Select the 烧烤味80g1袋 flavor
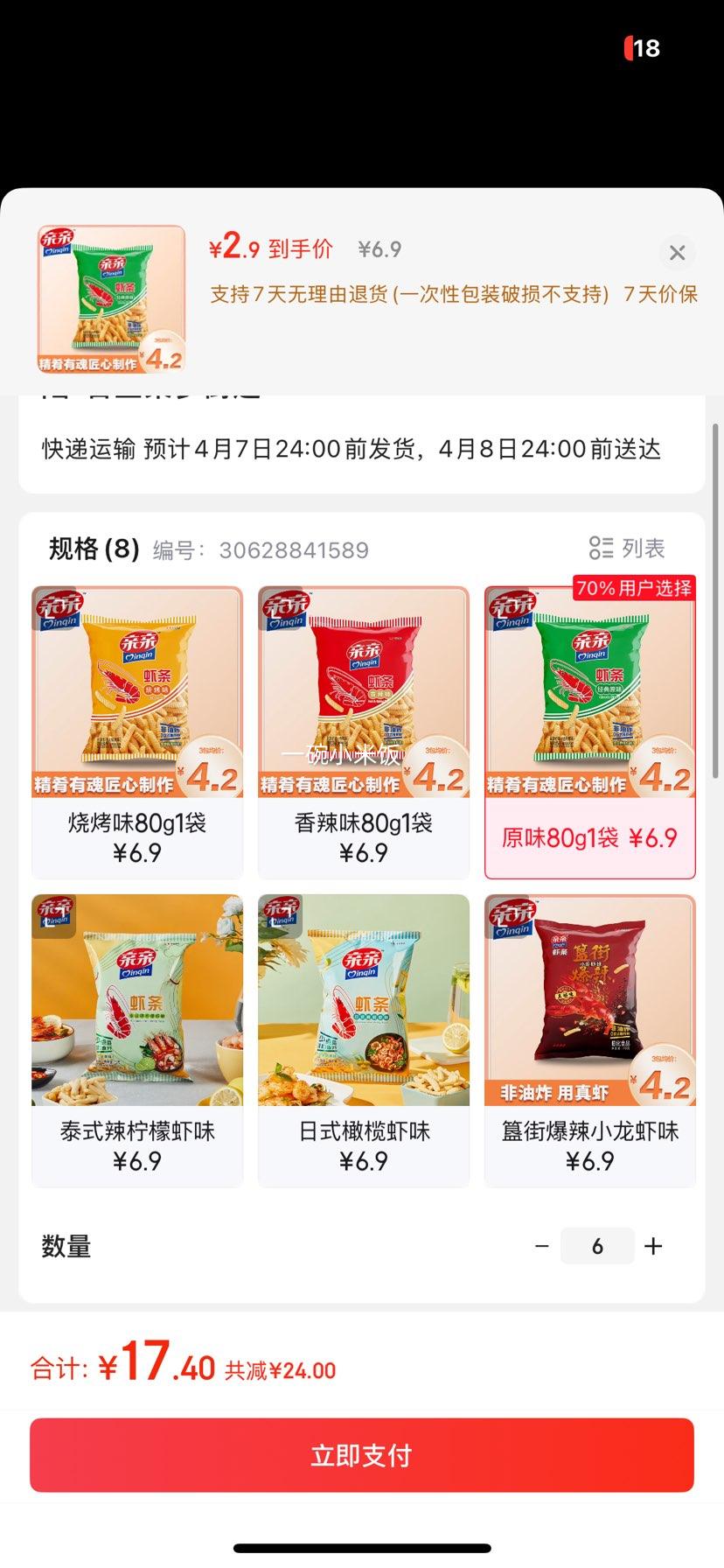Screen dimensions: 724x1568 tap(137, 732)
